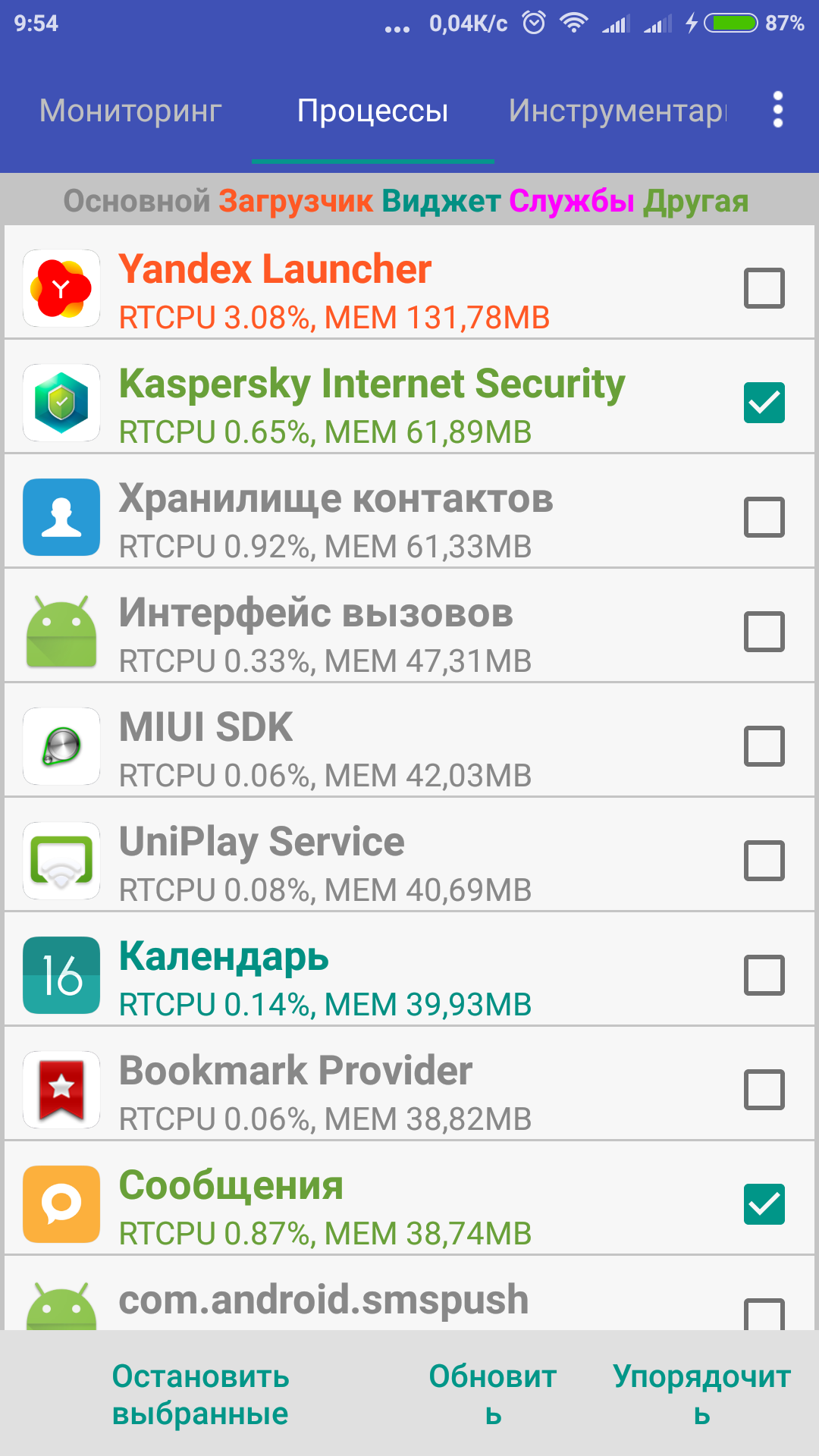Check the Yandex Launcher checkbox
Screen dimensions: 819x1456
[764, 288]
